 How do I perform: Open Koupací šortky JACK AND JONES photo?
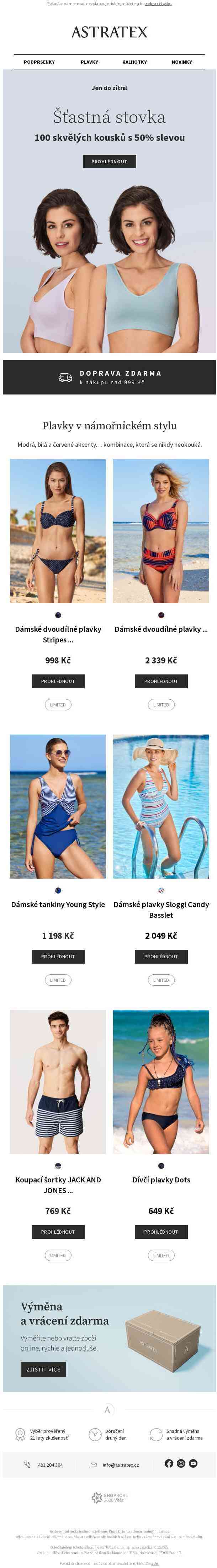[58, 1082]
